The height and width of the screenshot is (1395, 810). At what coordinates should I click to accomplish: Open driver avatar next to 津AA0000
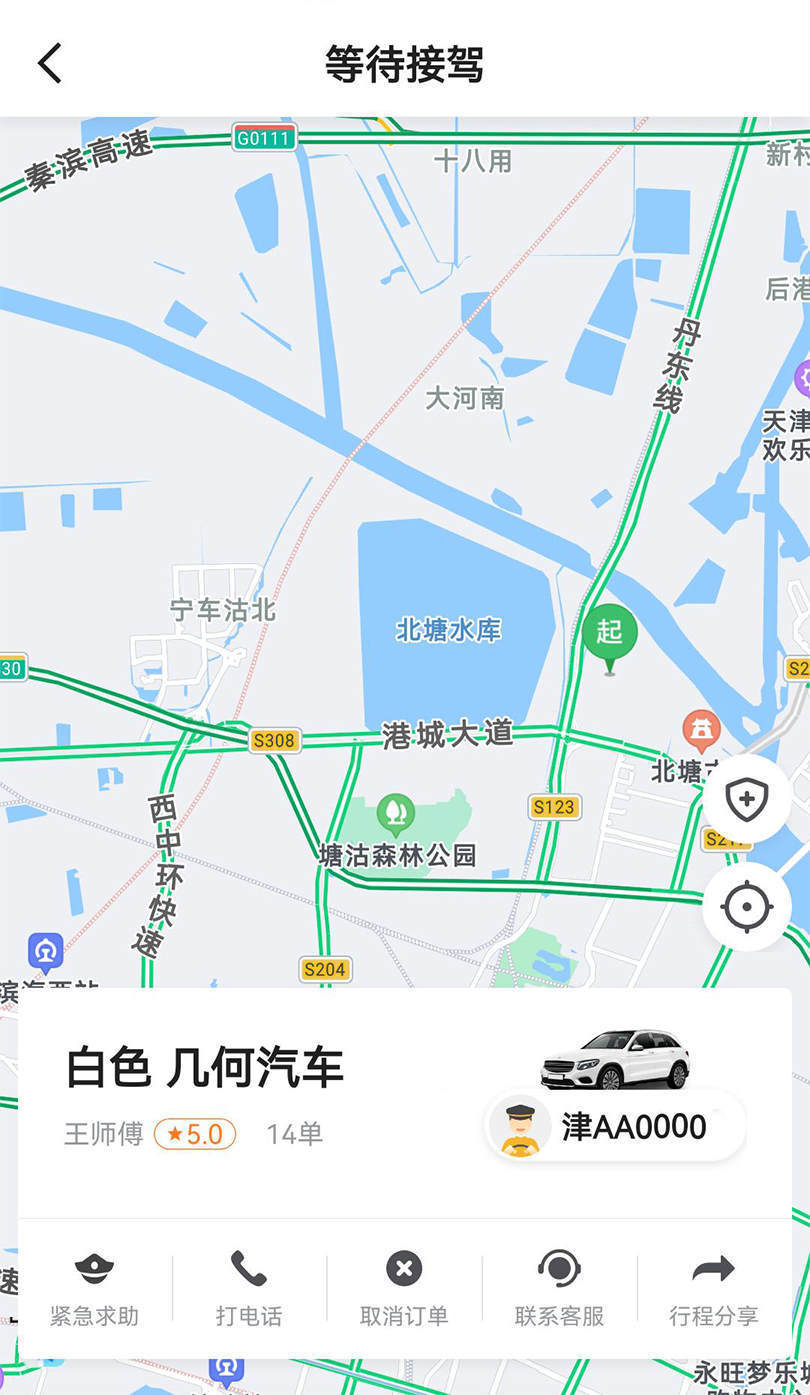point(520,1127)
